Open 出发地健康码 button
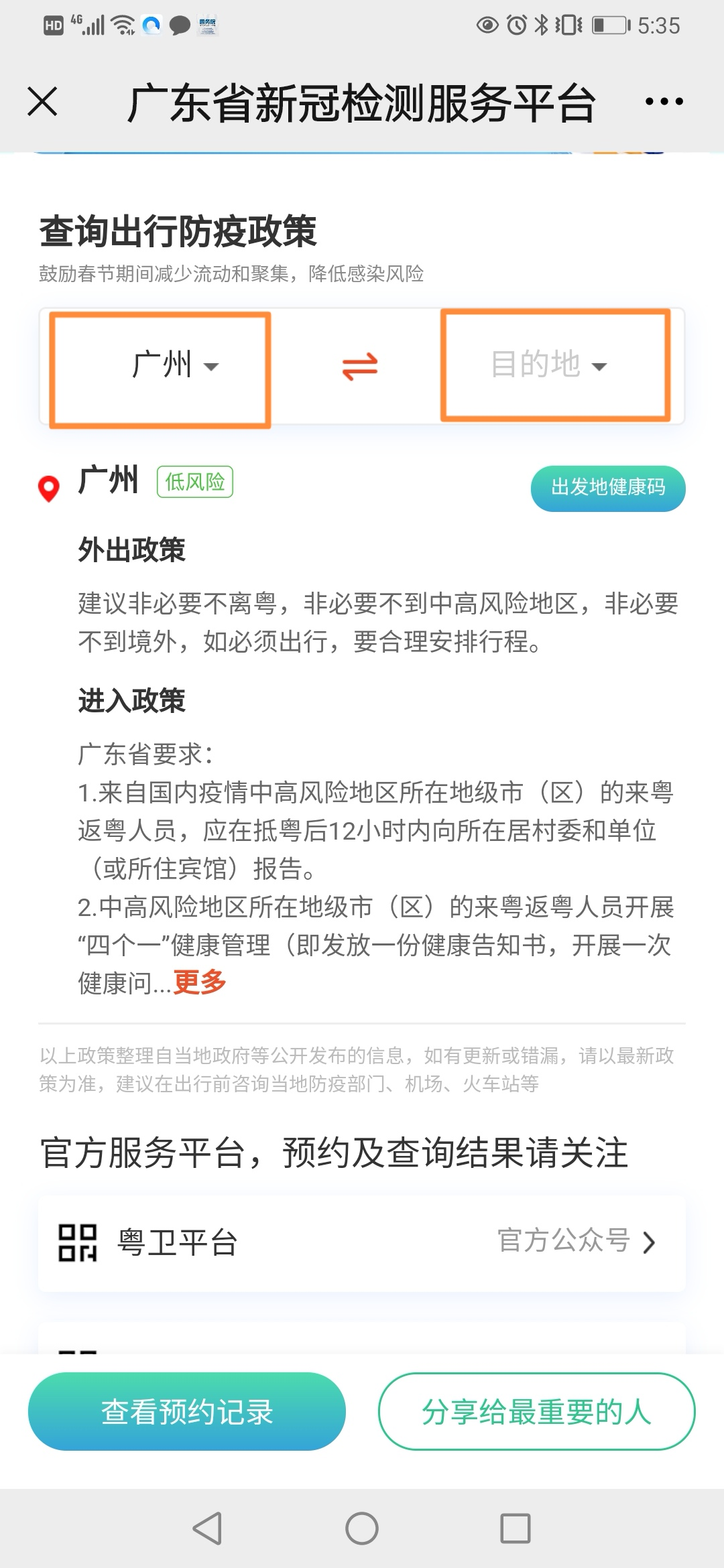 [x=607, y=488]
